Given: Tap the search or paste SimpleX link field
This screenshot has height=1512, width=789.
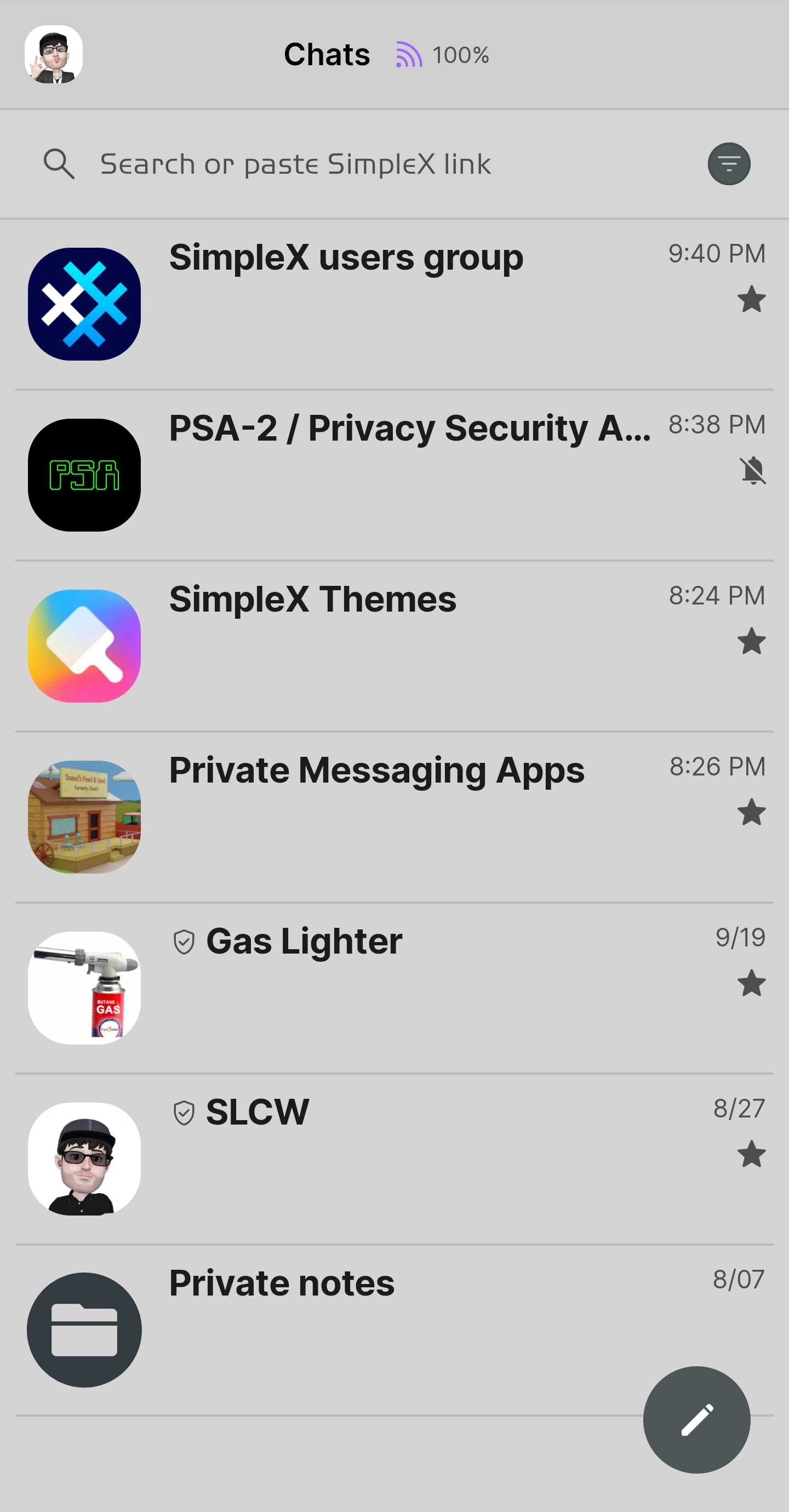Looking at the screenshot, I should pos(352,164).
